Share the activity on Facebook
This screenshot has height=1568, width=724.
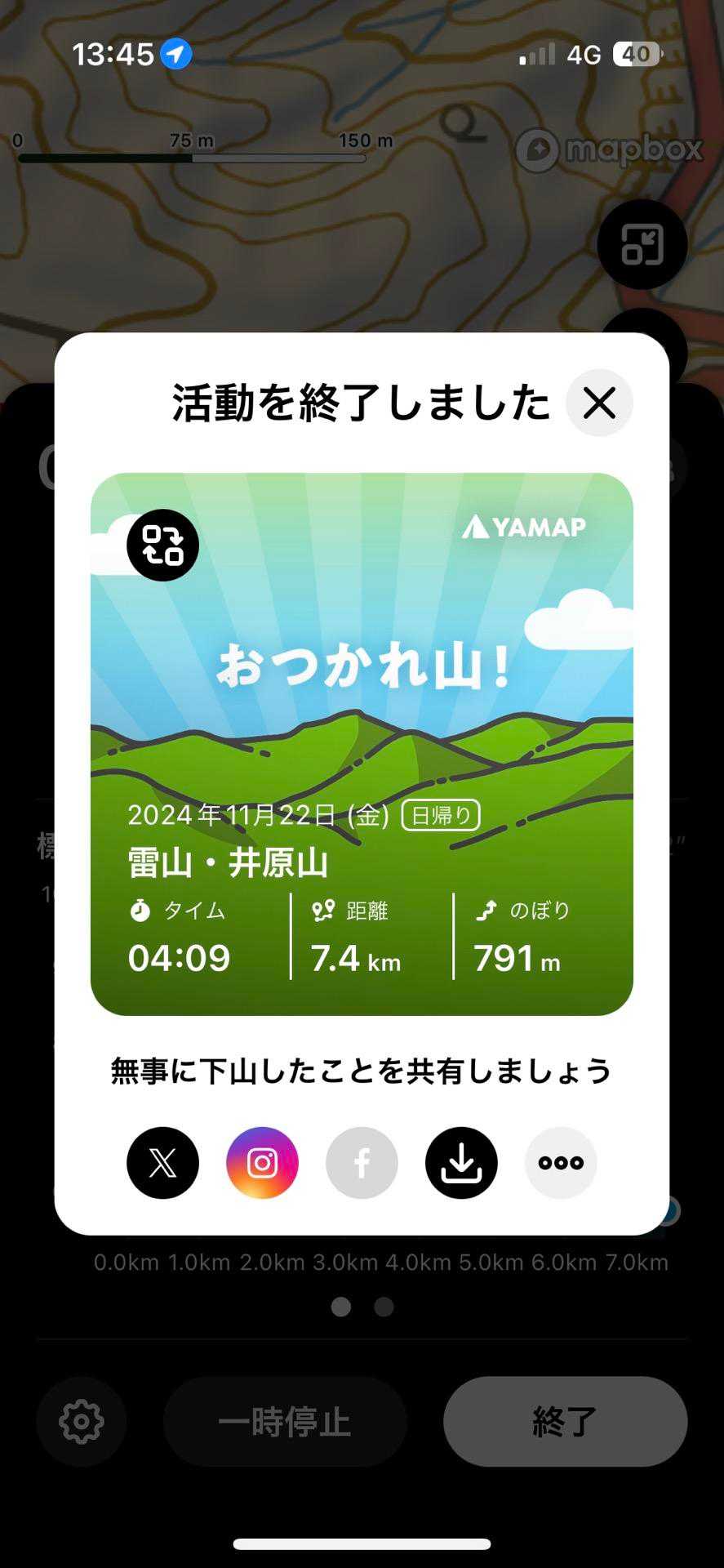pyautogui.click(x=362, y=1162)
